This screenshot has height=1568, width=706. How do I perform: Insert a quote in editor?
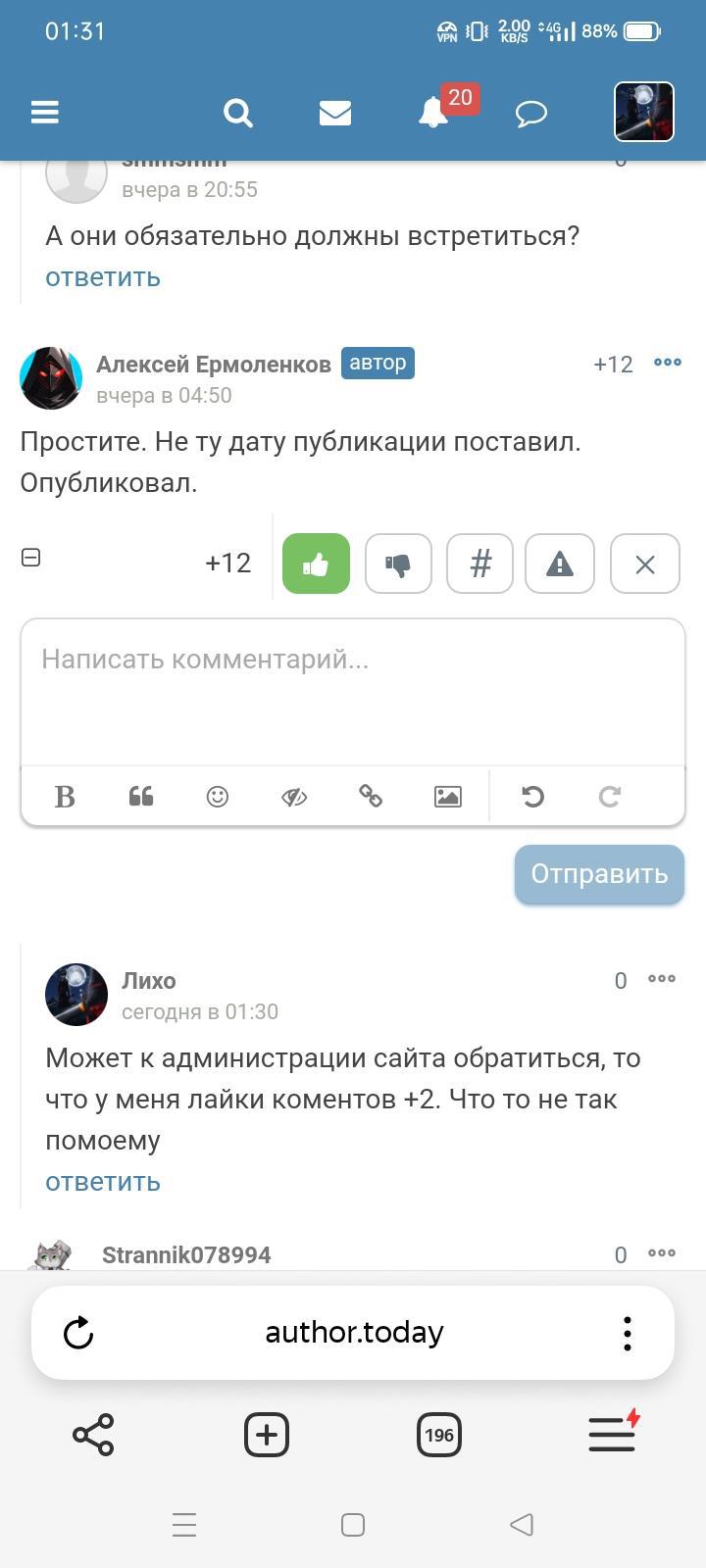141,796
